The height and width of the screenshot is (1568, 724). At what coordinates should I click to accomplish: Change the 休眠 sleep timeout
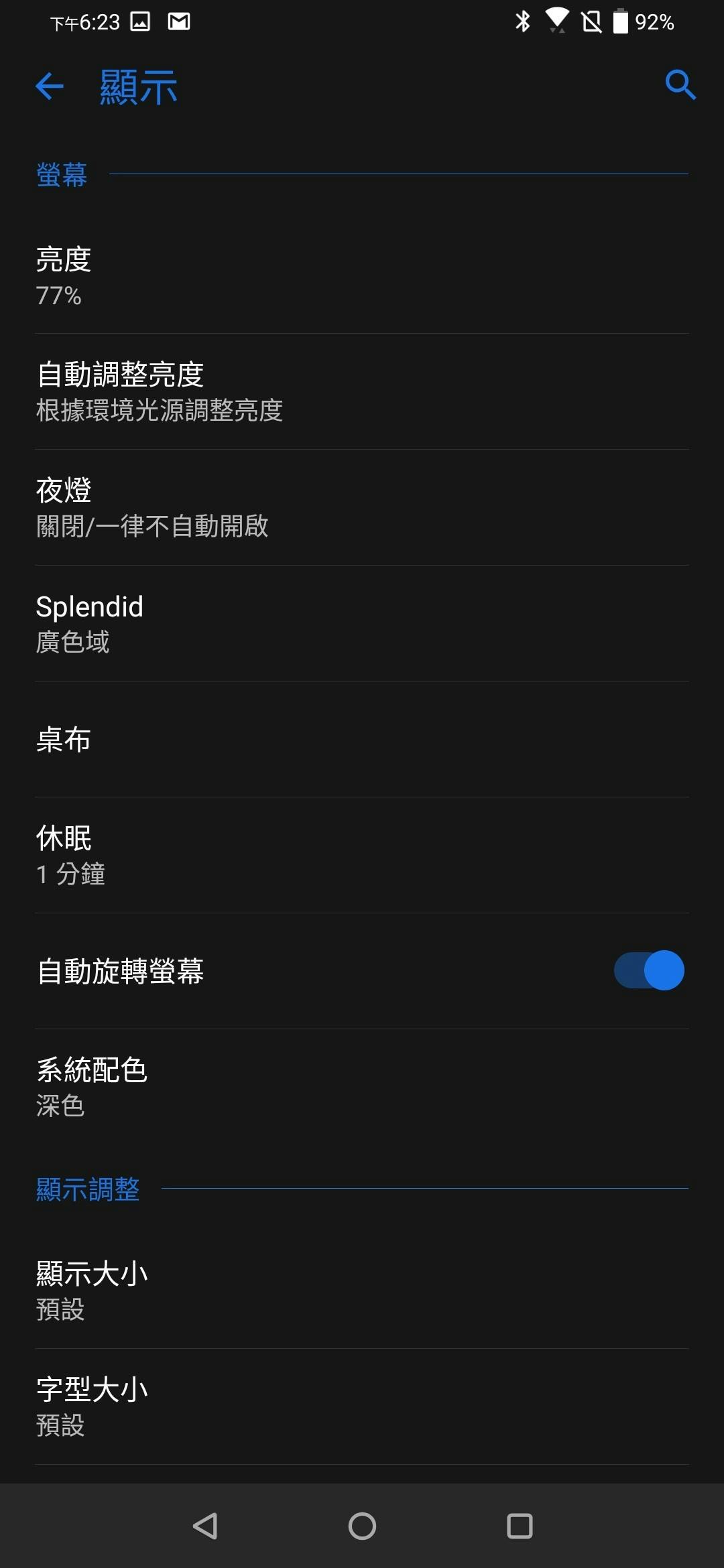(x=362, y=855)
